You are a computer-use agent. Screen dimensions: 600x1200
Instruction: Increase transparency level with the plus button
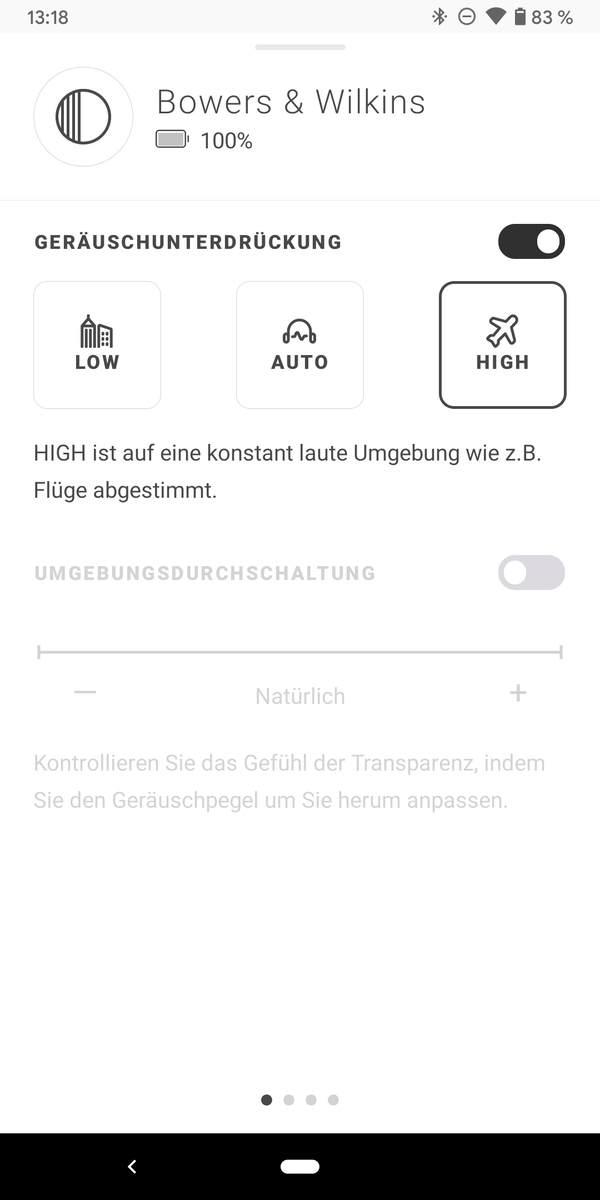(518, 693)
